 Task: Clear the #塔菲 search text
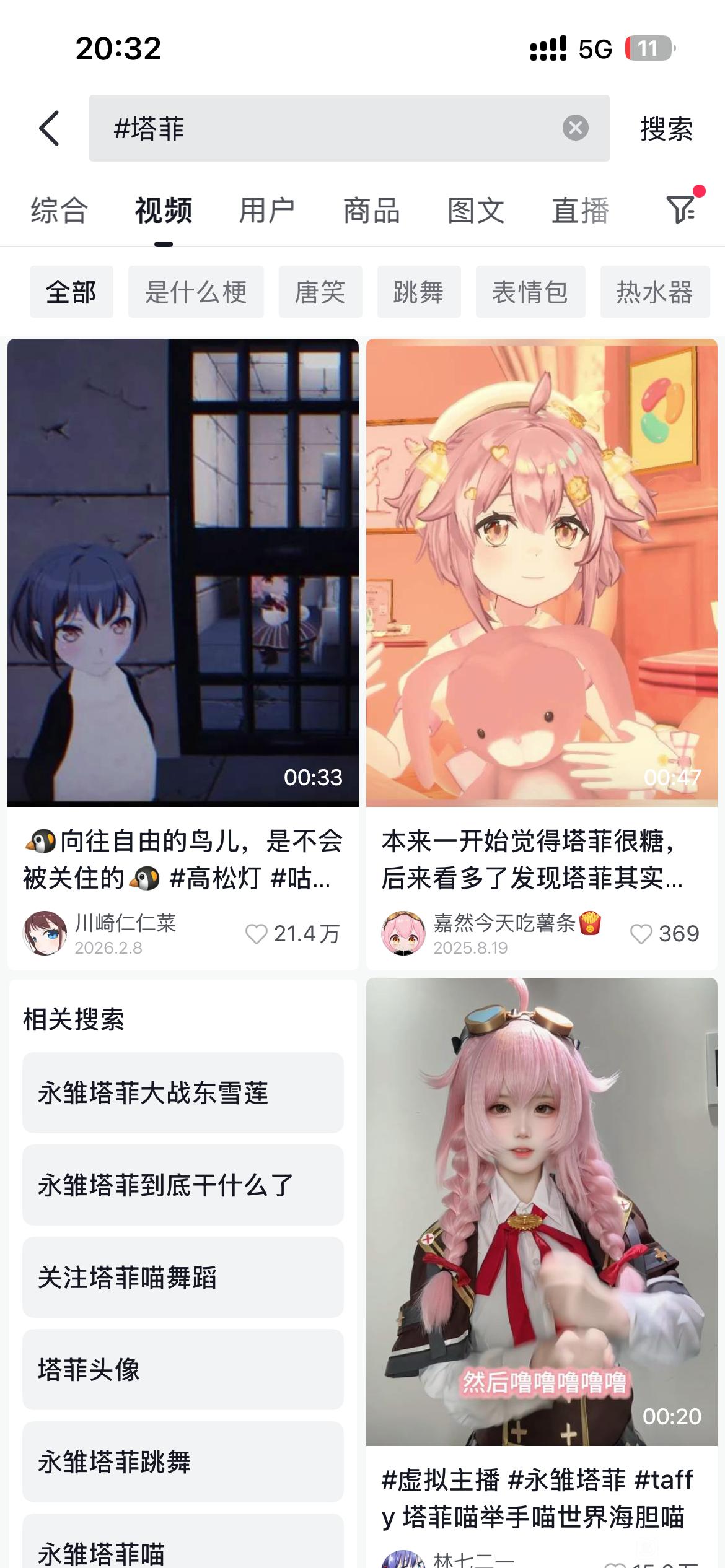point(575,128)
